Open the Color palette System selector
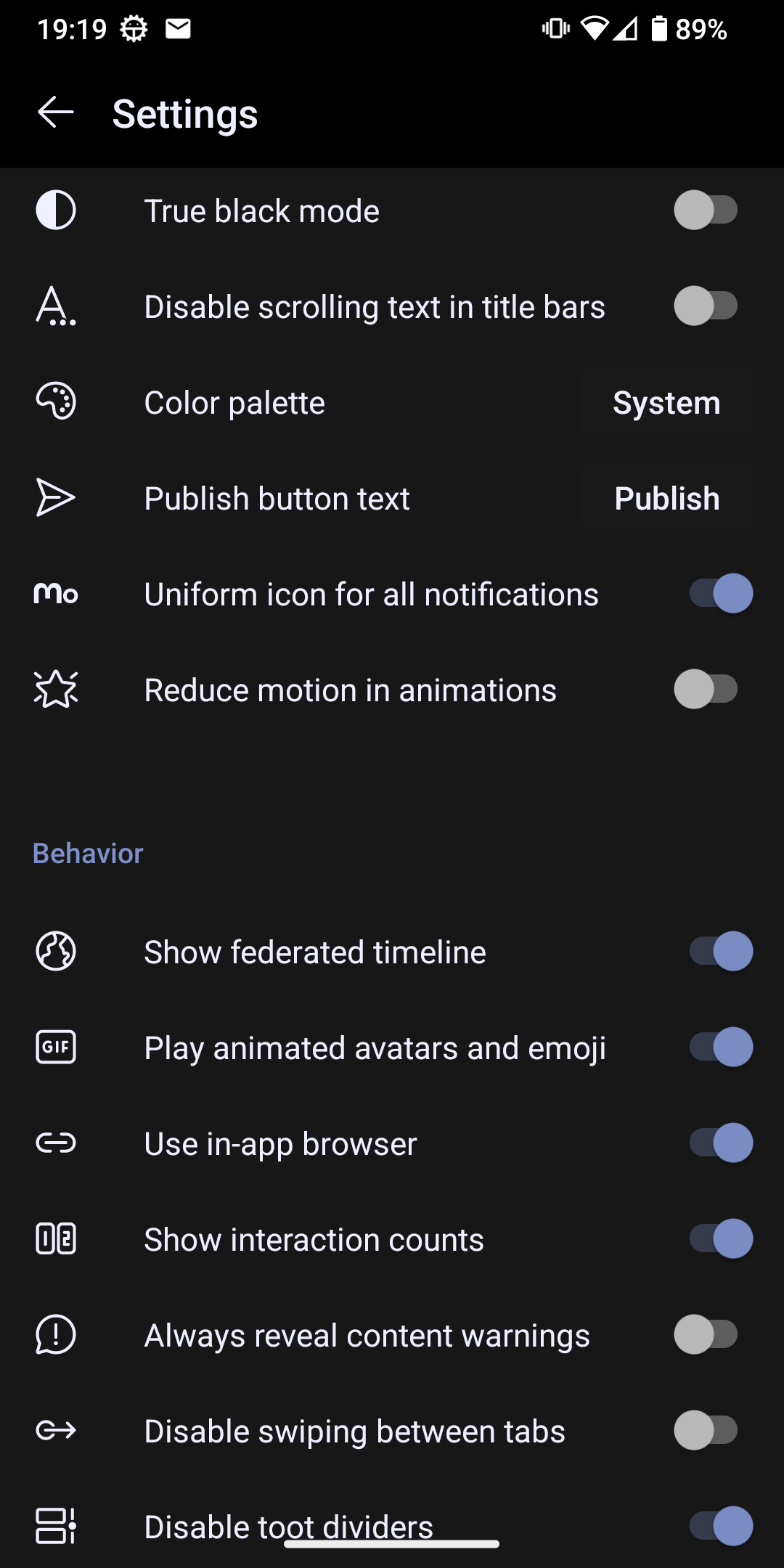784x1568 pixels. [x=666, y=403]
